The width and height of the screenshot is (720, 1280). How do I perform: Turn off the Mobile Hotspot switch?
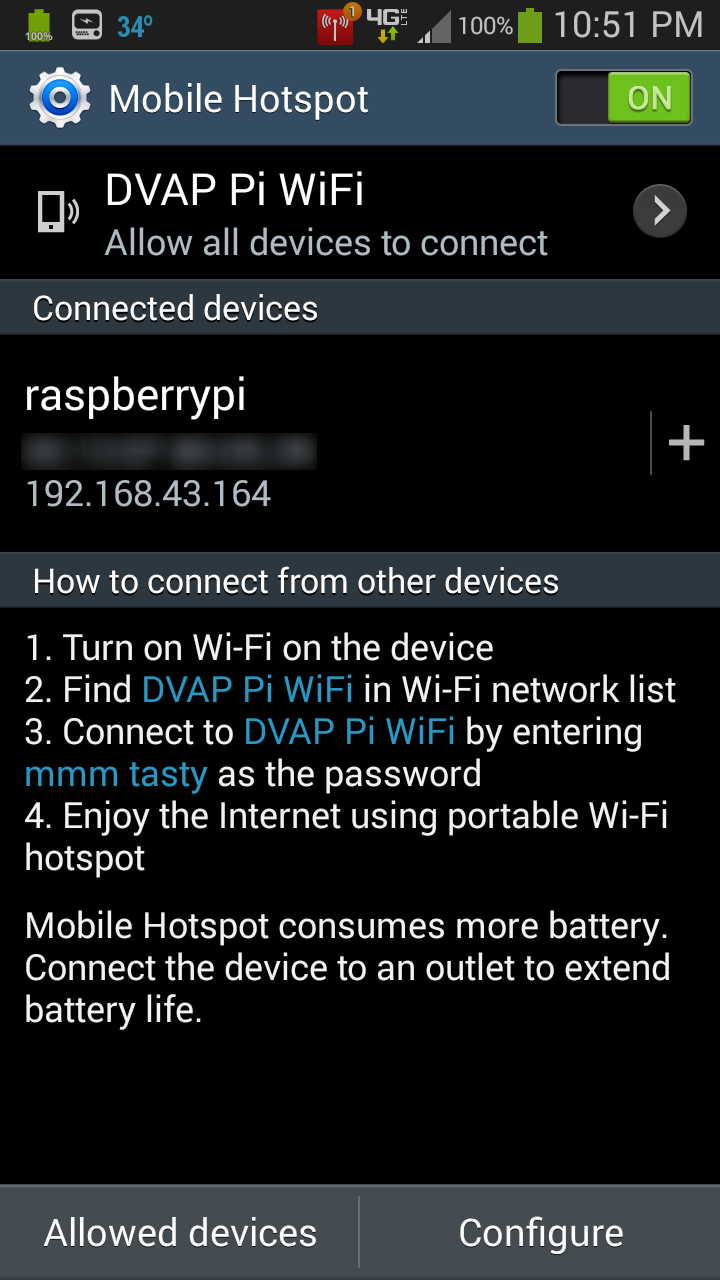click(624, 97)
